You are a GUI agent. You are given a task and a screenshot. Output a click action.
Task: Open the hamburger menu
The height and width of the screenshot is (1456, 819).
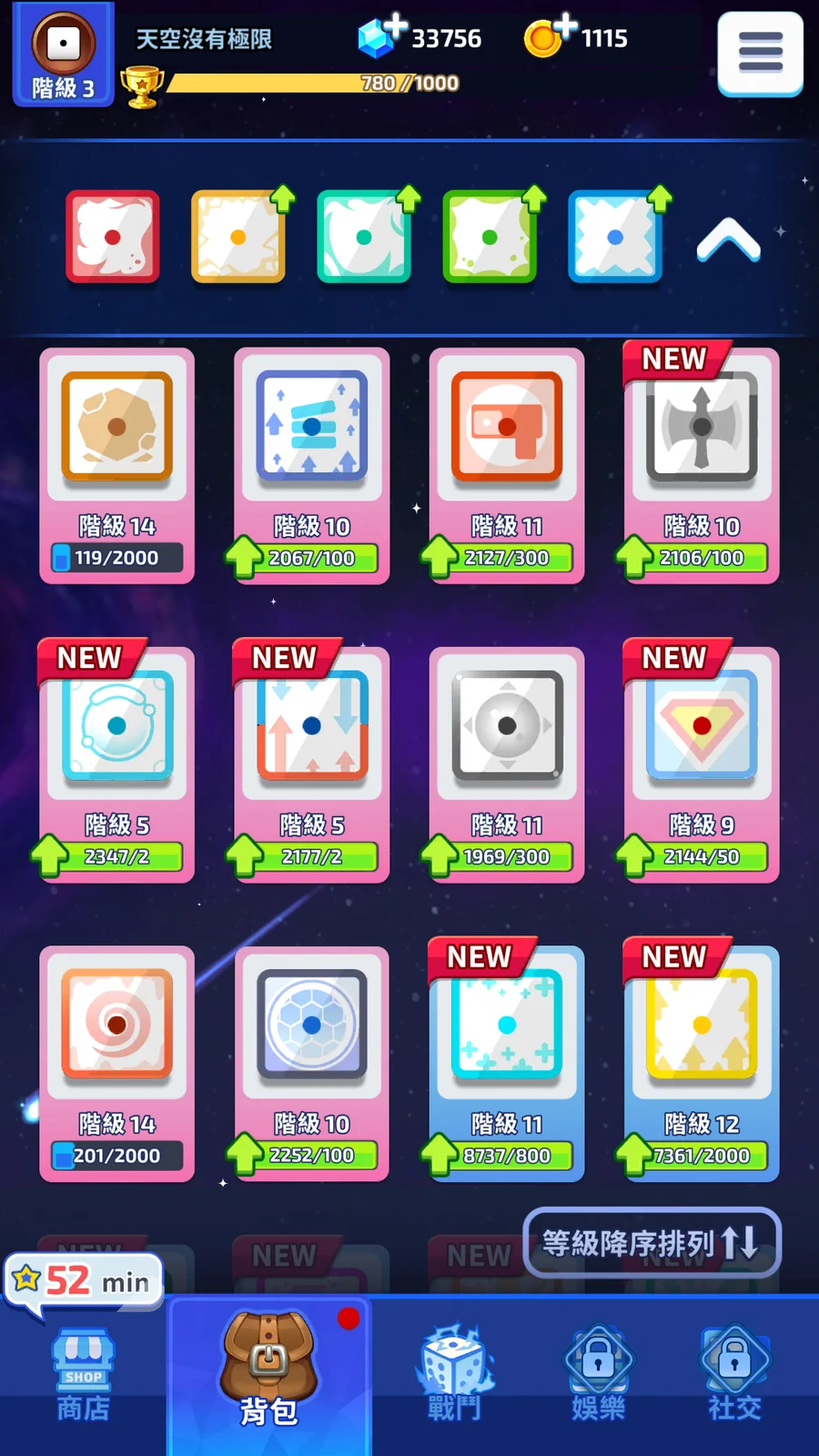tap(760, 53)
